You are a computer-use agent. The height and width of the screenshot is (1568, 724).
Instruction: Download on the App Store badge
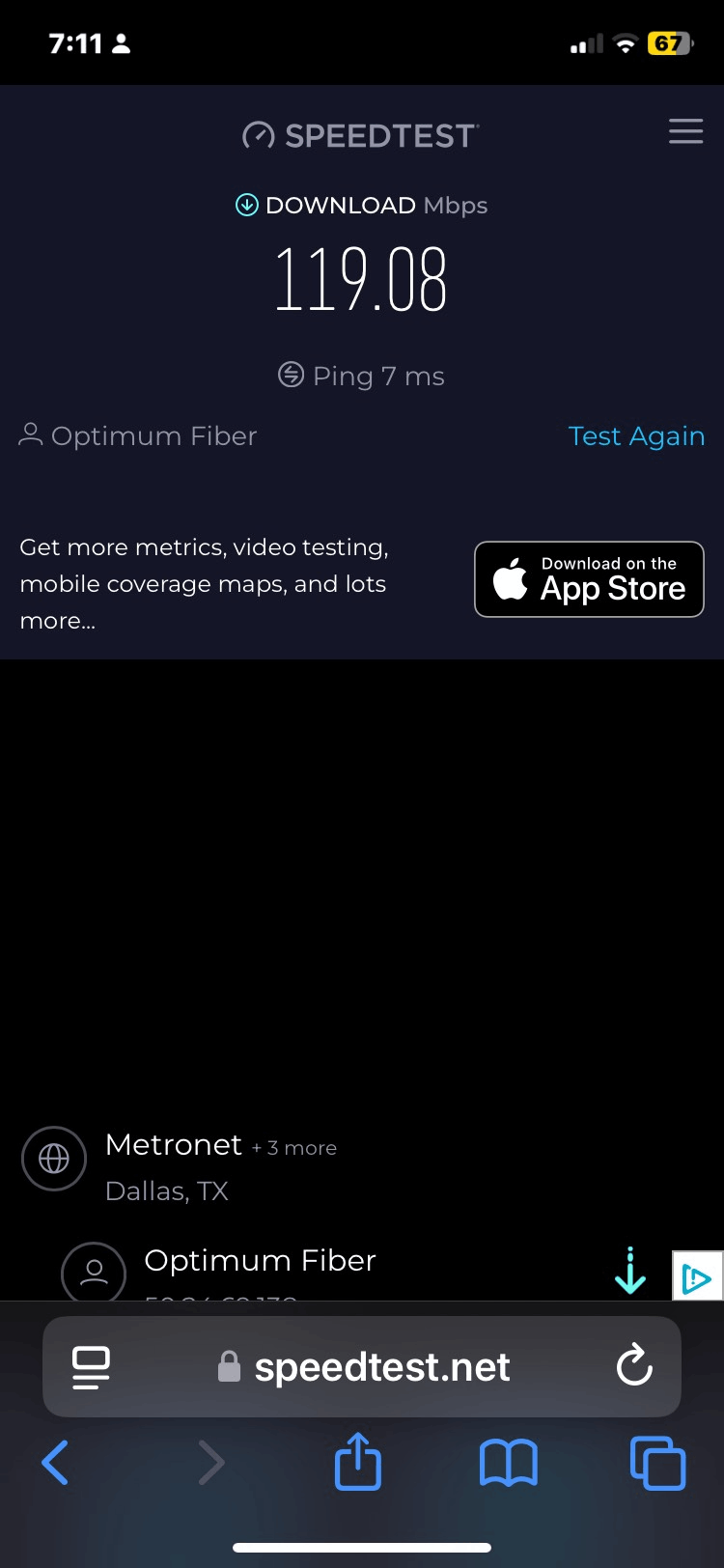pyautogui.click(x=589, y=579)
